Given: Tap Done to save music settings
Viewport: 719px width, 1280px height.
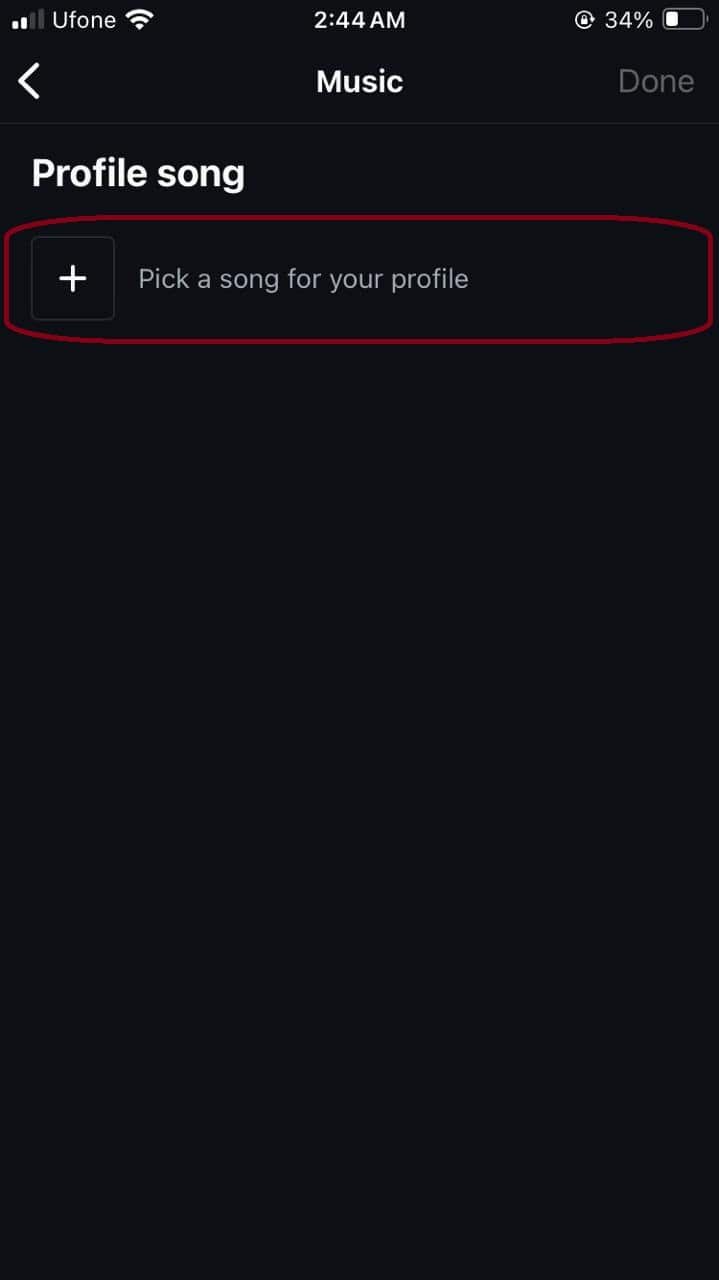Looking at the screenshot, I should tap(655, 81).
